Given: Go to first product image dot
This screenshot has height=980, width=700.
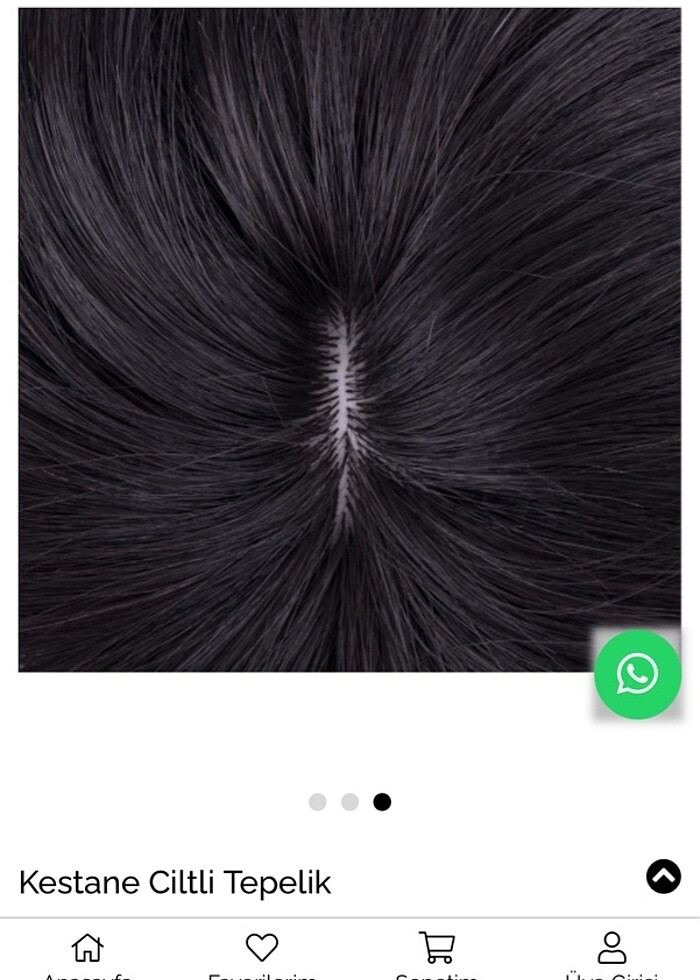Looking at the screenshot, I should (x=318, y=802).
